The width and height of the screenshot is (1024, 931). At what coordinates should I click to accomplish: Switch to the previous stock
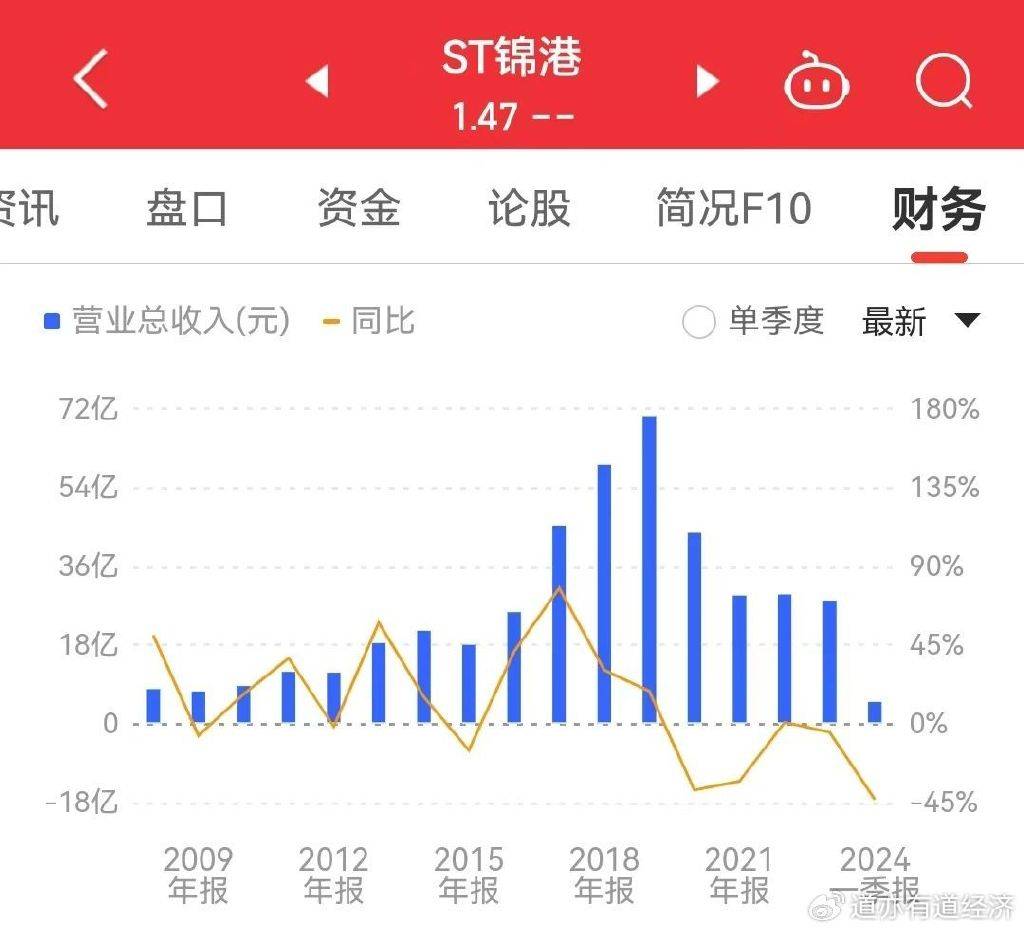coord(318,81)
